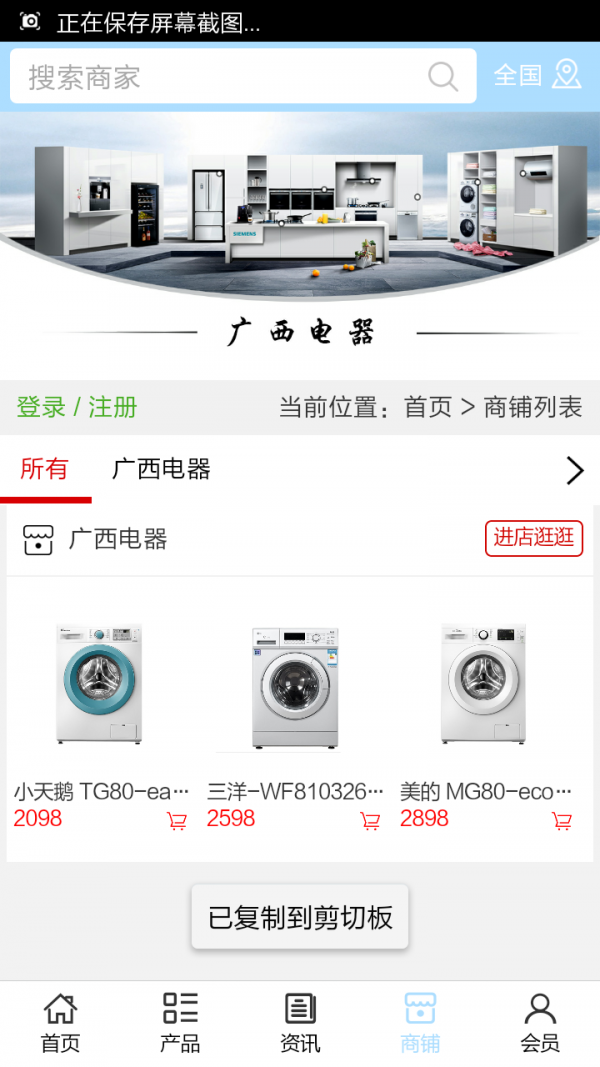Expand more categories with the right arrow
The width and height of the screenshot is (600, 1067).
(x=574, y=470)
